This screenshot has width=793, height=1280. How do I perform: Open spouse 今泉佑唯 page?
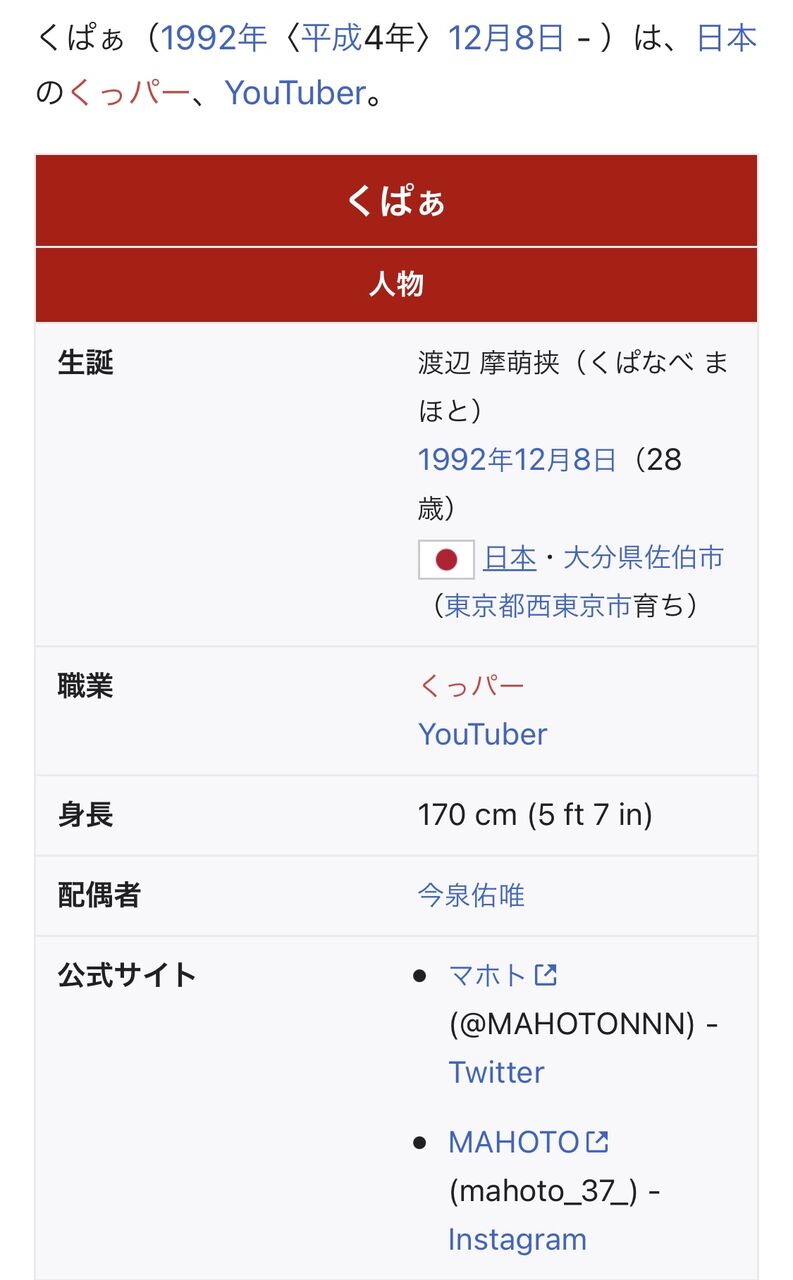pos(471,895)
